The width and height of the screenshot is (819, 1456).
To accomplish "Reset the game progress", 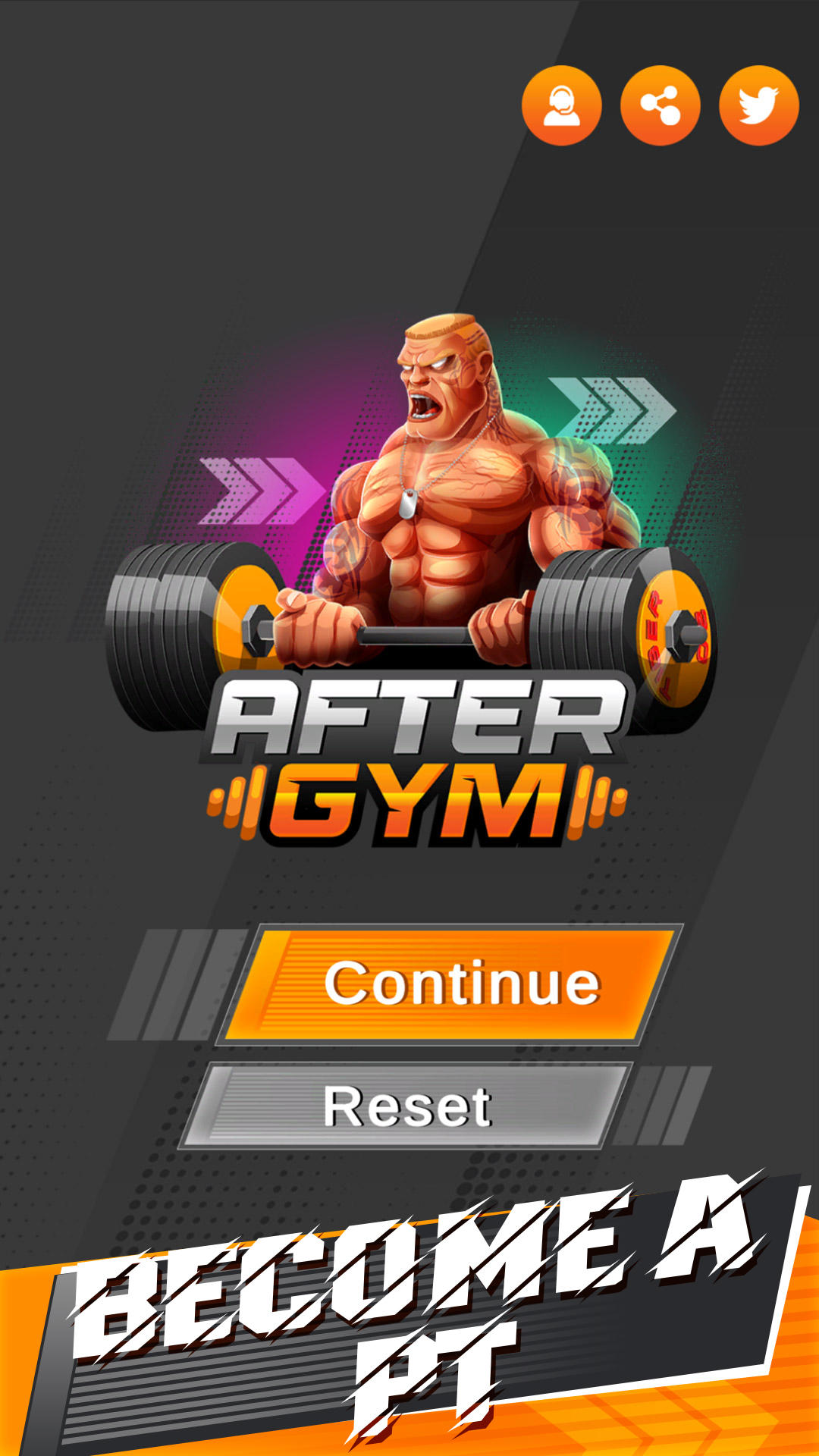I will [406, 1106].
